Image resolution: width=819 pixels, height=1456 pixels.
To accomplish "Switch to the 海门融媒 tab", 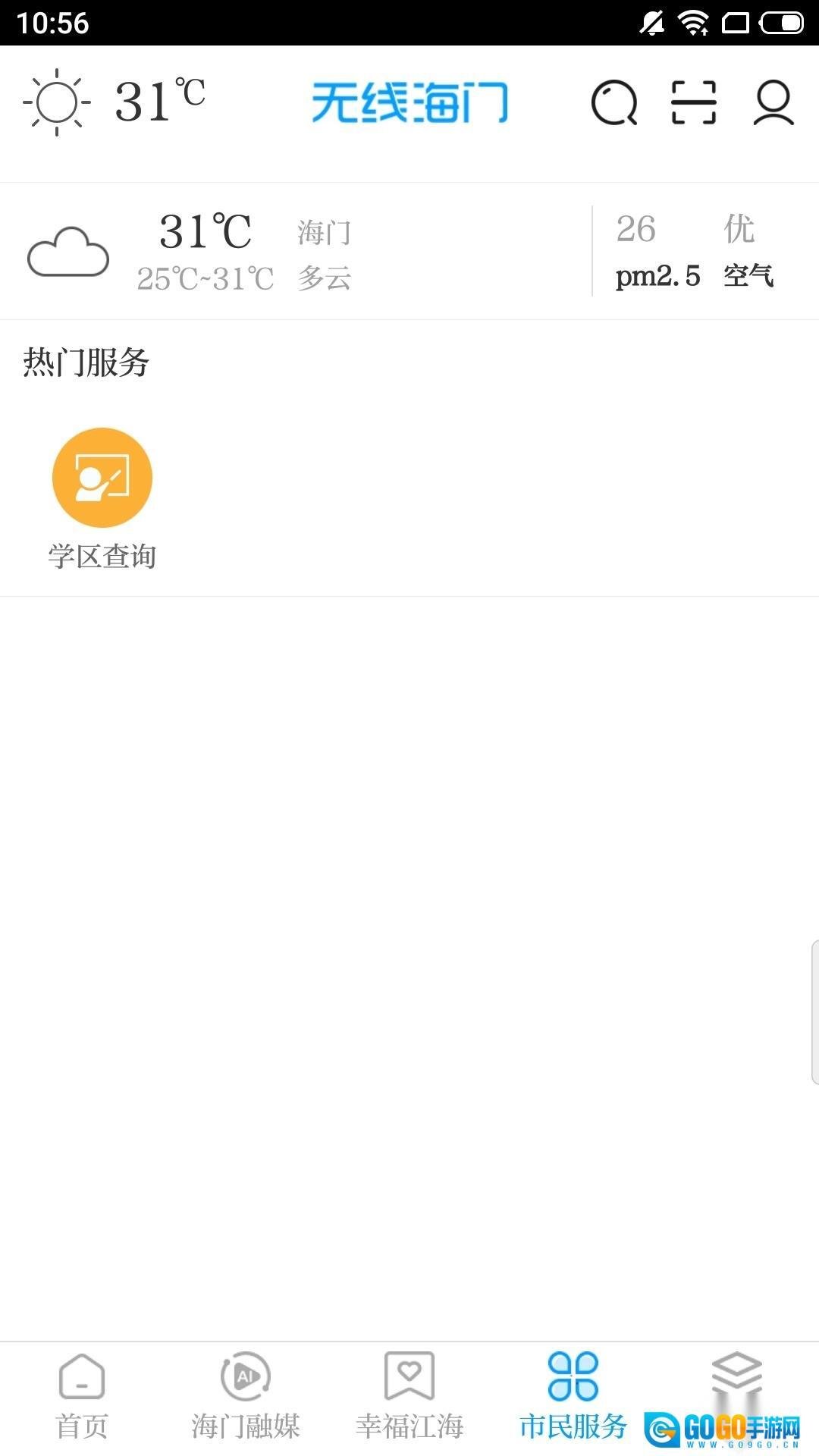I will point(246,1397).
